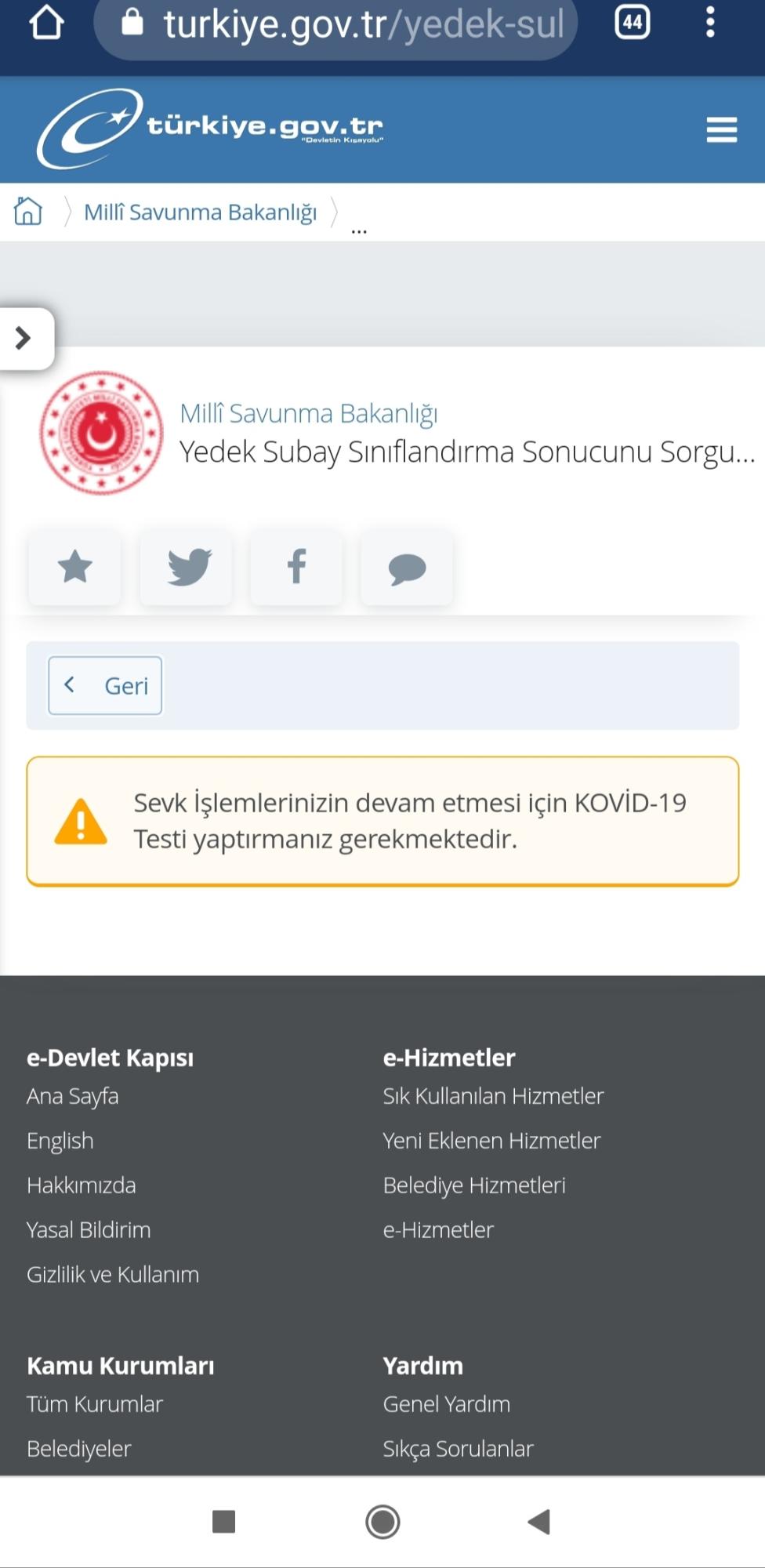Image resolution: width=765 pixels, height=1568 pixels.
Task: Open the browser tabs counter
Action: point(633,22)
